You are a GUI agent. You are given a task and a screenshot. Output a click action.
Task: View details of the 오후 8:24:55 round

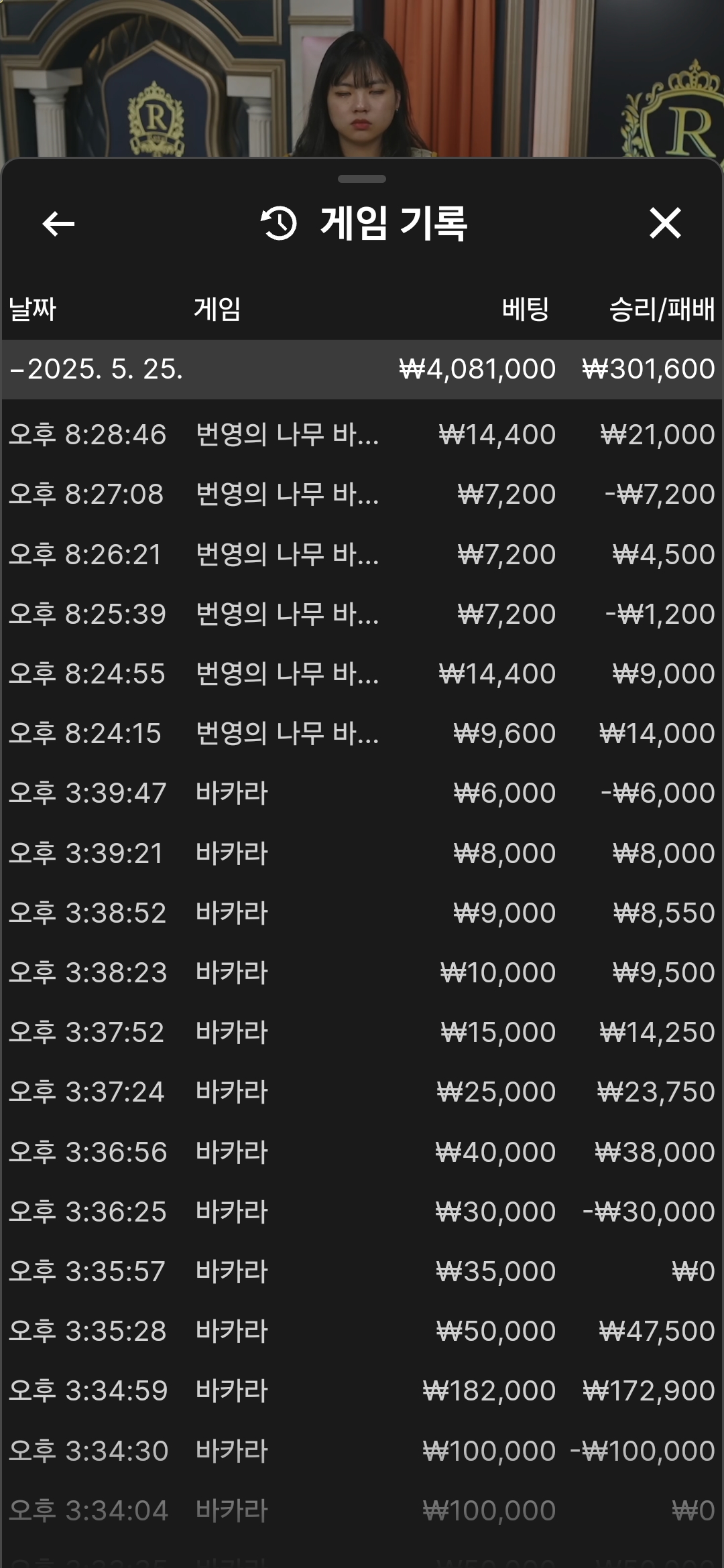(362, 674)
